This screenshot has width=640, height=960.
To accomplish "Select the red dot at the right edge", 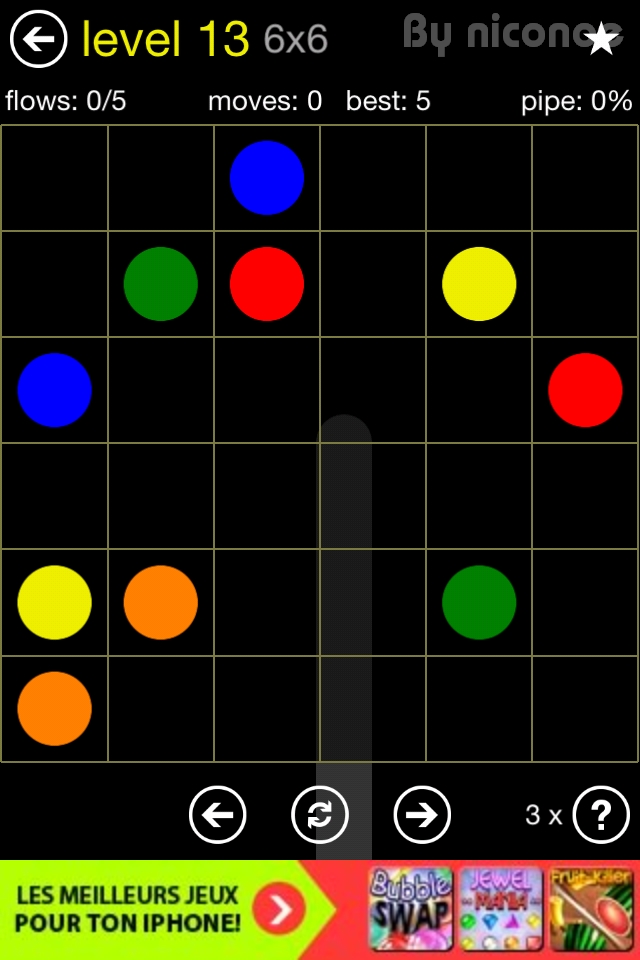I will [585, 390].
